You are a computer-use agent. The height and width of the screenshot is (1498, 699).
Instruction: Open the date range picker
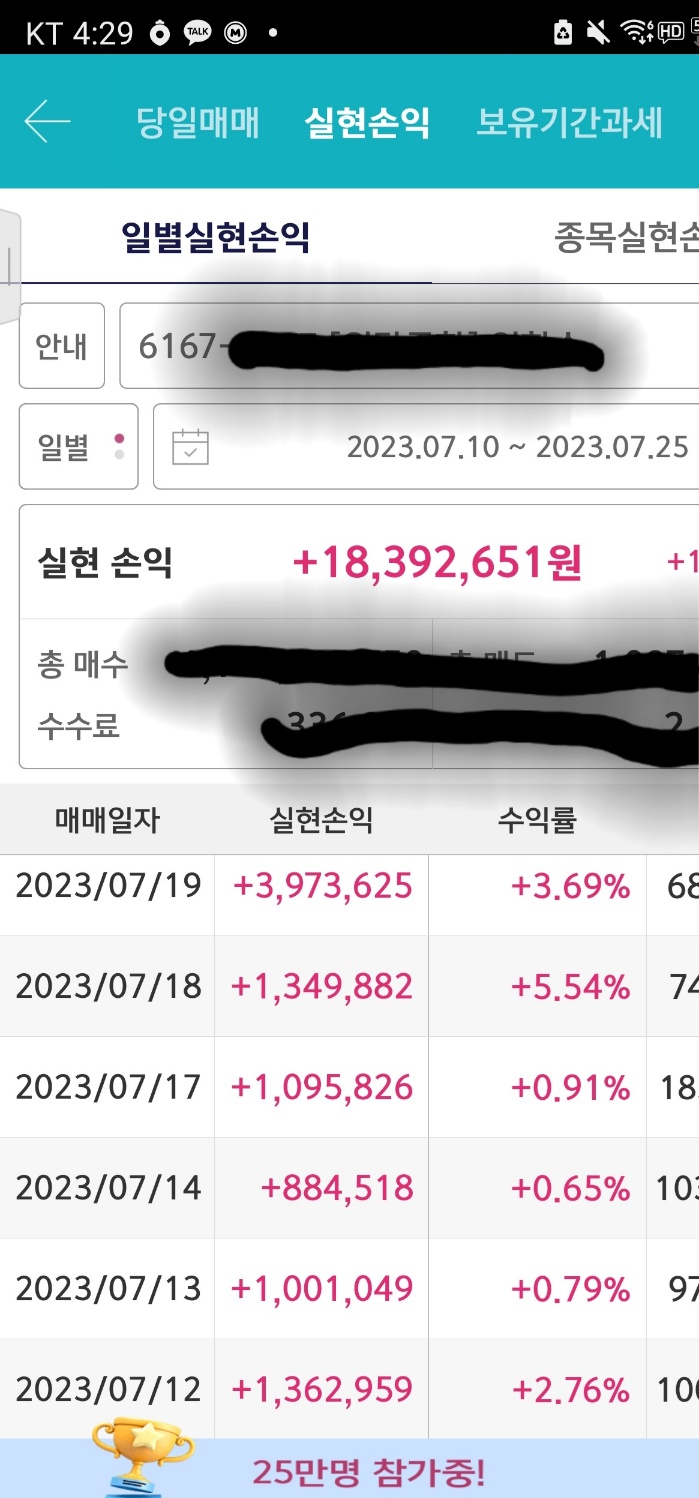pos(426,447)
